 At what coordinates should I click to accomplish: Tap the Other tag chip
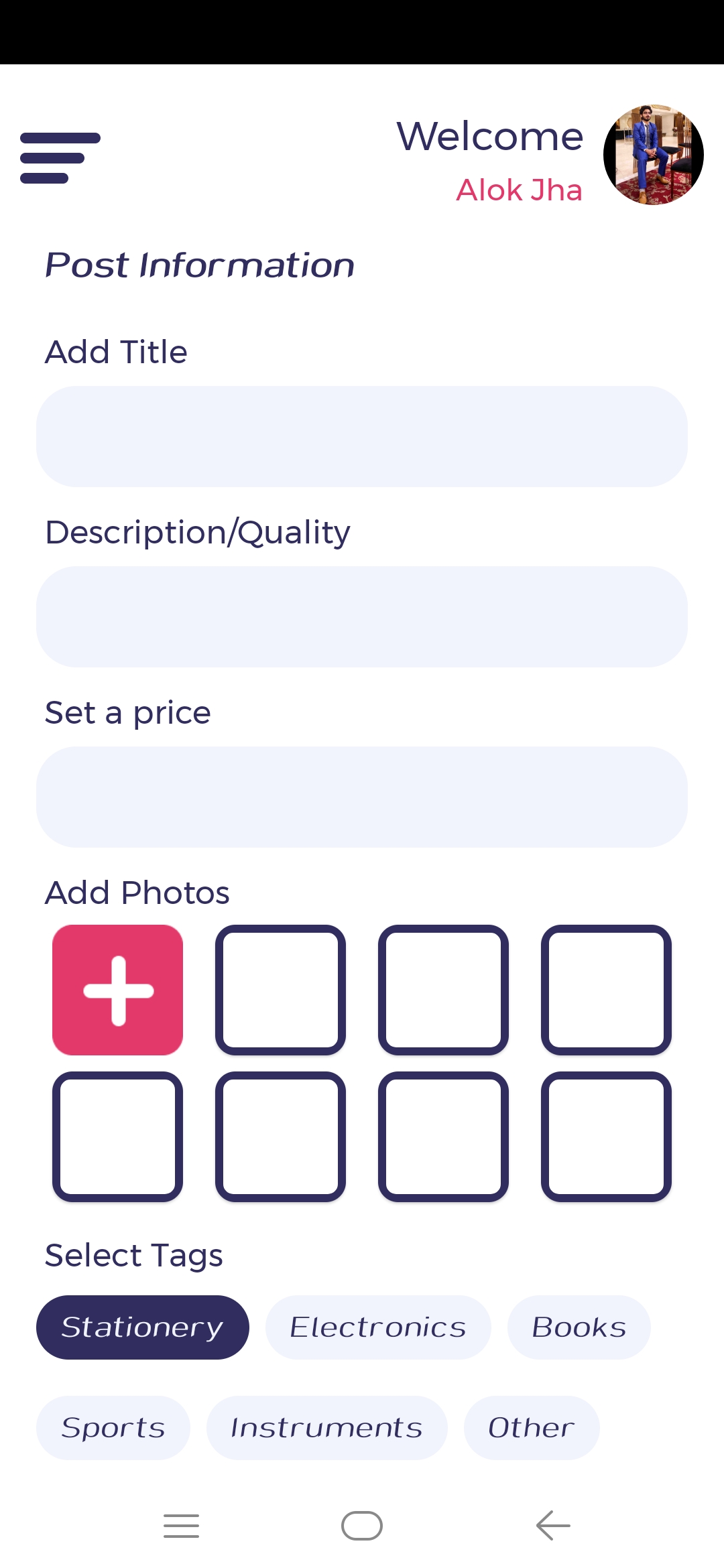pyautogui.click(x=531, y=1428)
